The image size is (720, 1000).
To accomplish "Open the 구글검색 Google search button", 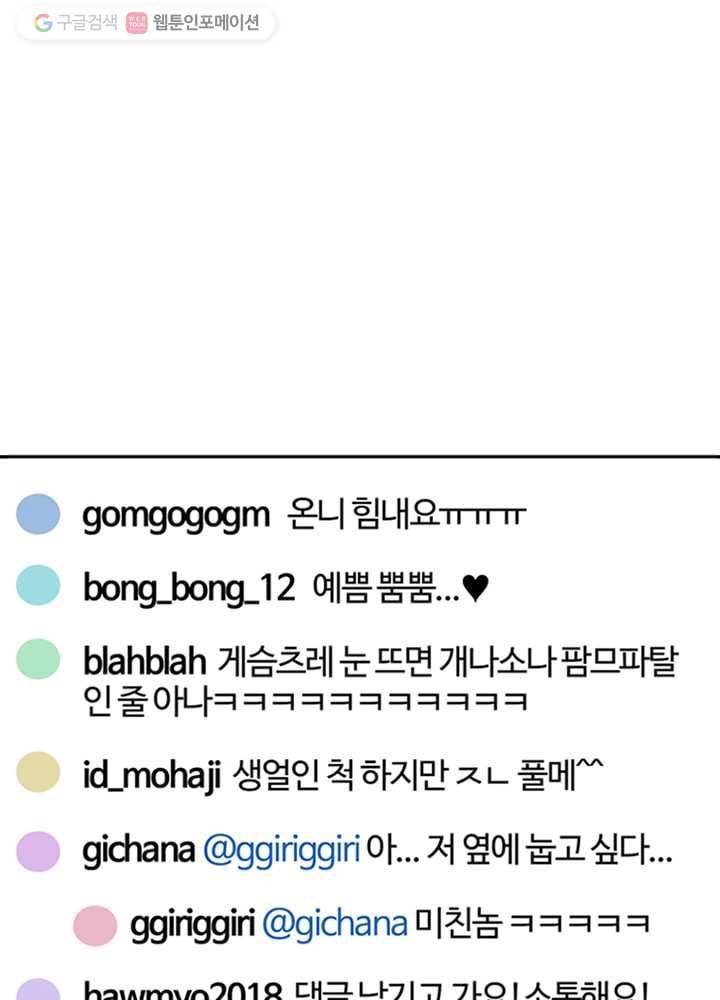I will 76,23.
